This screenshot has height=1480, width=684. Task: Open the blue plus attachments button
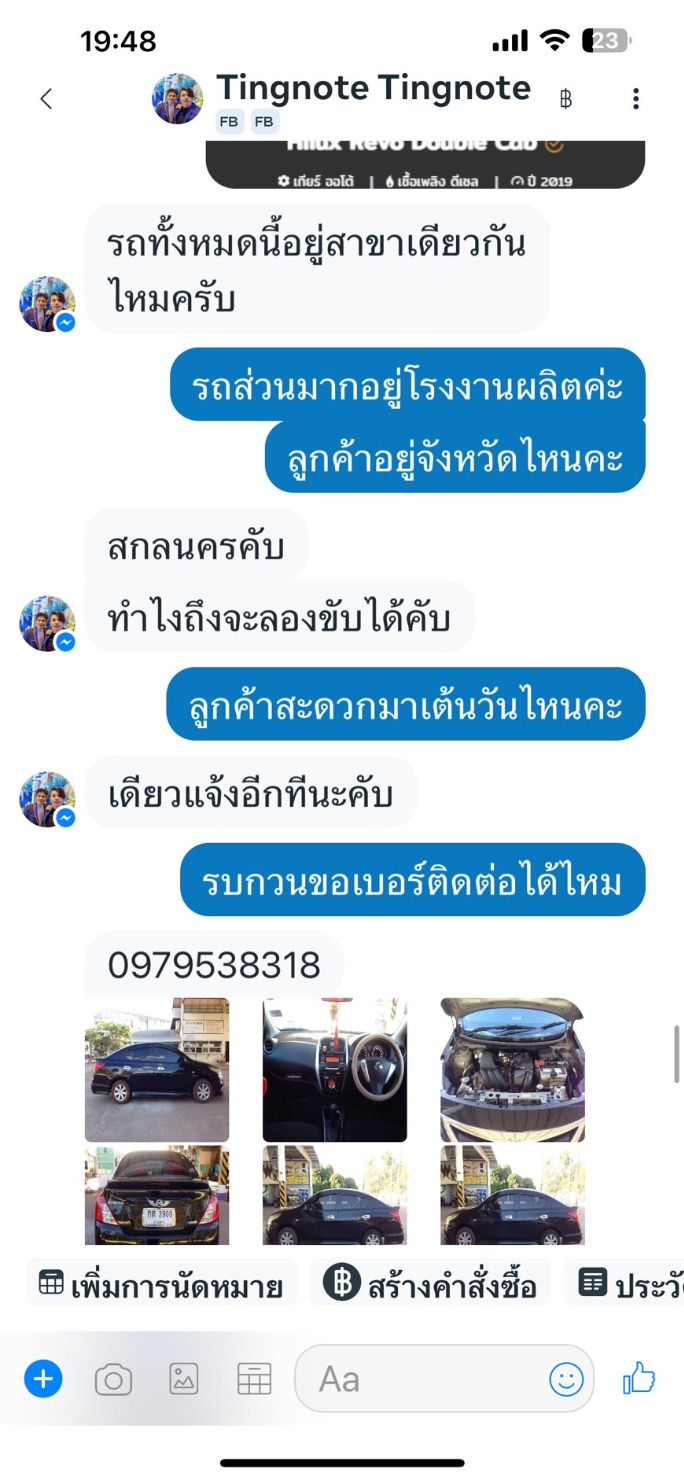(43, 1380)
